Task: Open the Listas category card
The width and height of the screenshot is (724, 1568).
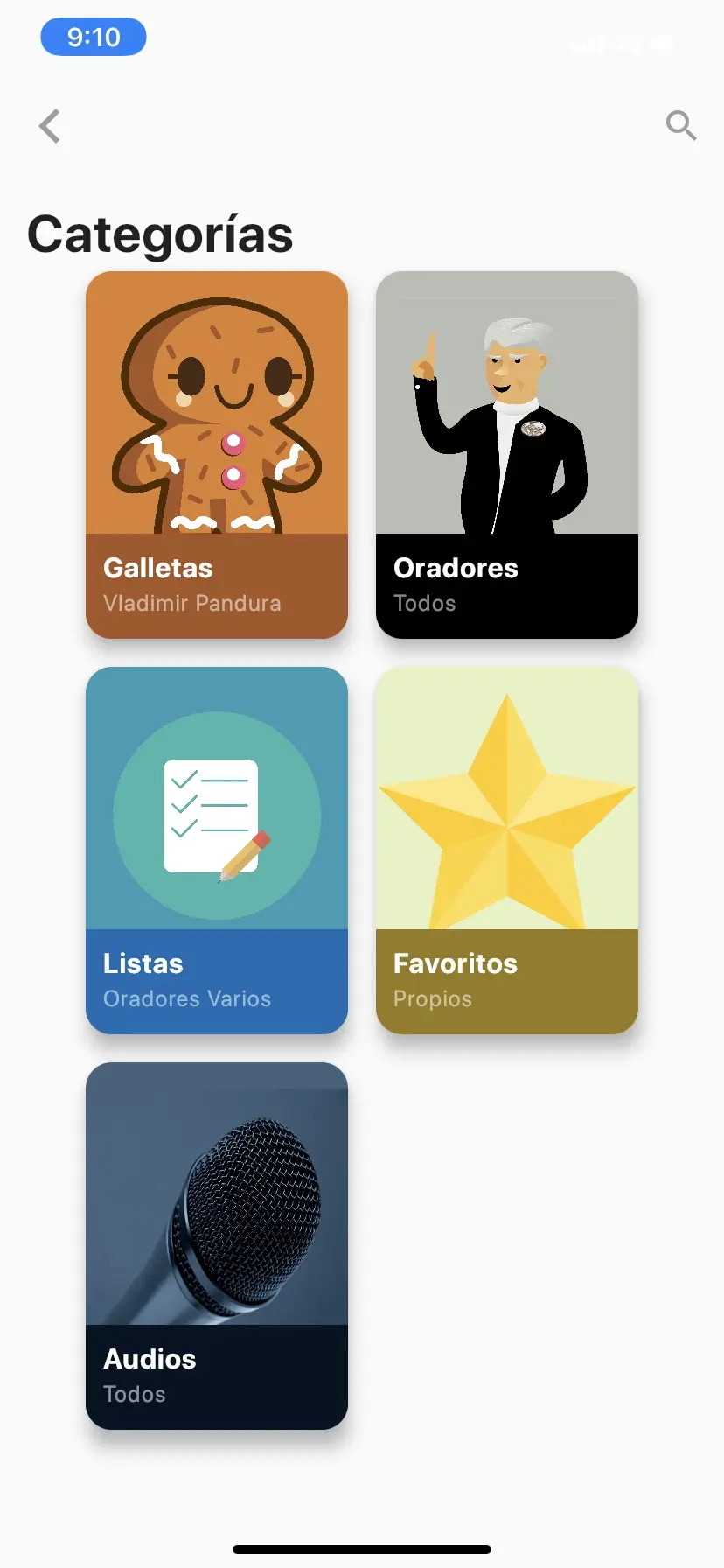Action: [217, 850]
